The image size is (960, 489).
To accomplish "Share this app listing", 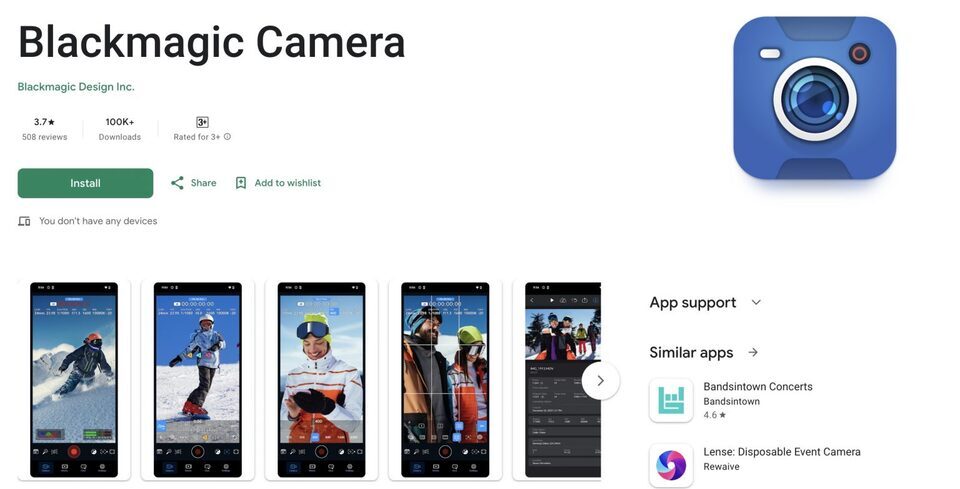I will click(193, 183).
